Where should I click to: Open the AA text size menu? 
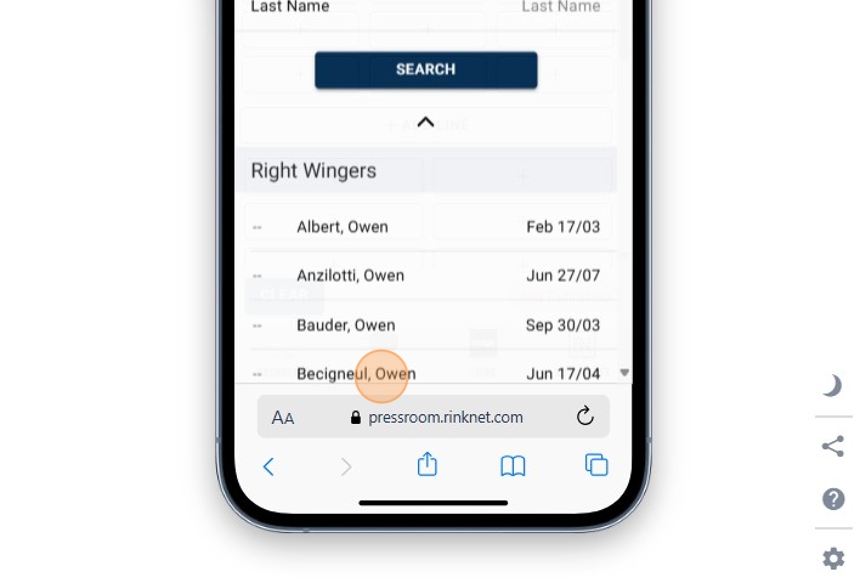coord(283,417)
